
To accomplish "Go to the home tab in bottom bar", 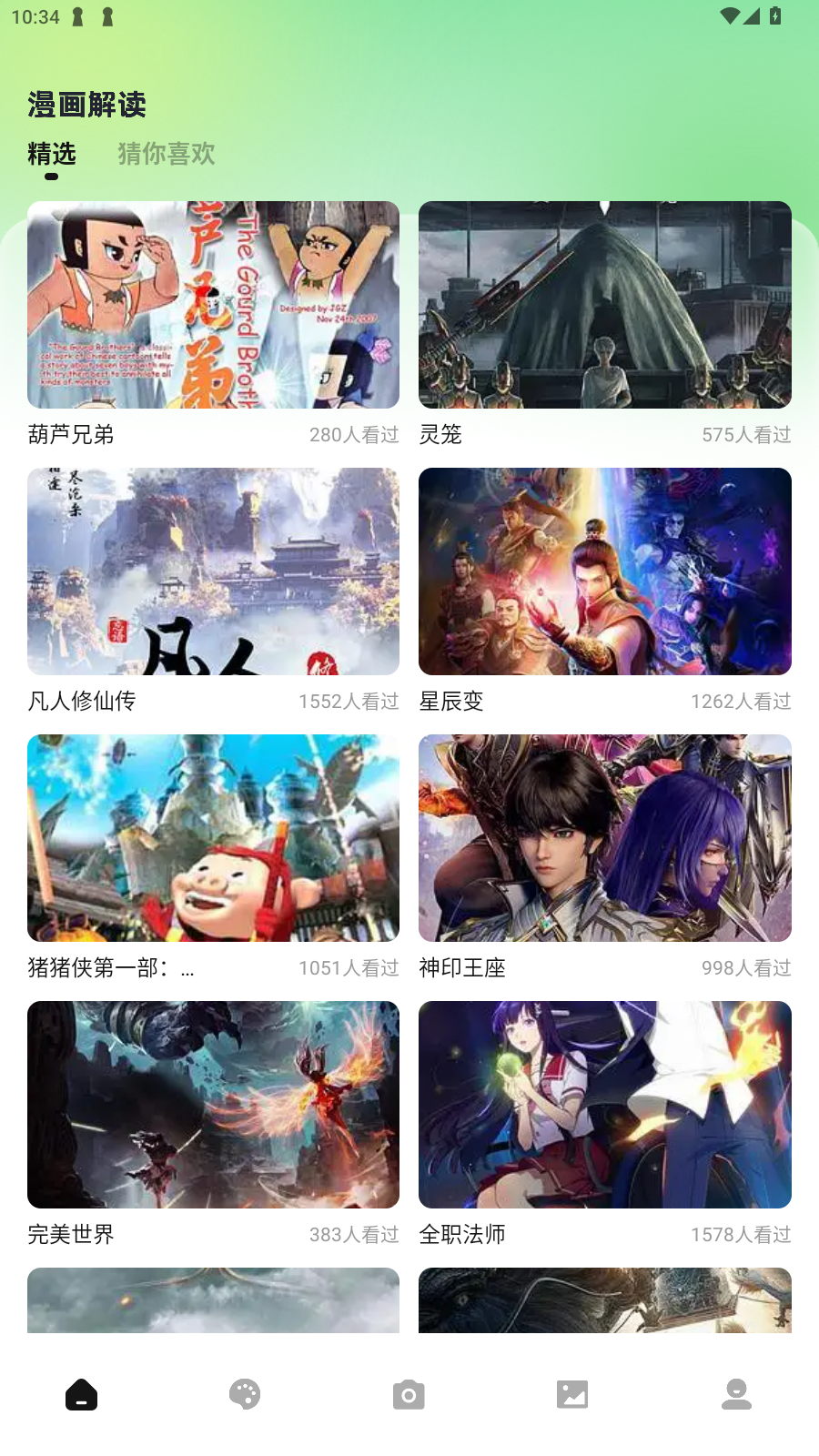I will [82, 1394].
